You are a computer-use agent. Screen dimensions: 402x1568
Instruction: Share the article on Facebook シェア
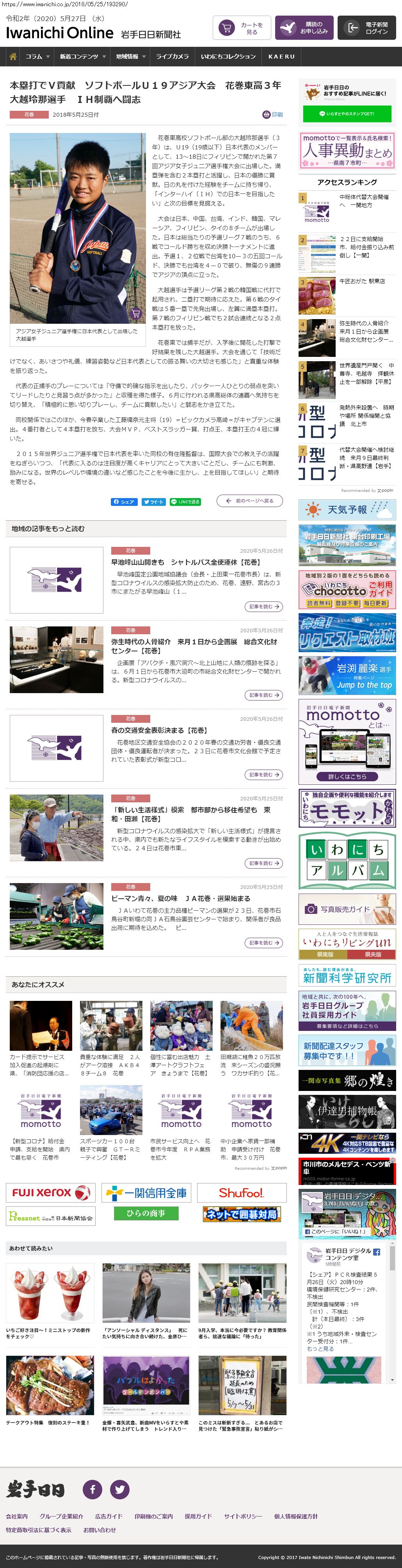124,502
